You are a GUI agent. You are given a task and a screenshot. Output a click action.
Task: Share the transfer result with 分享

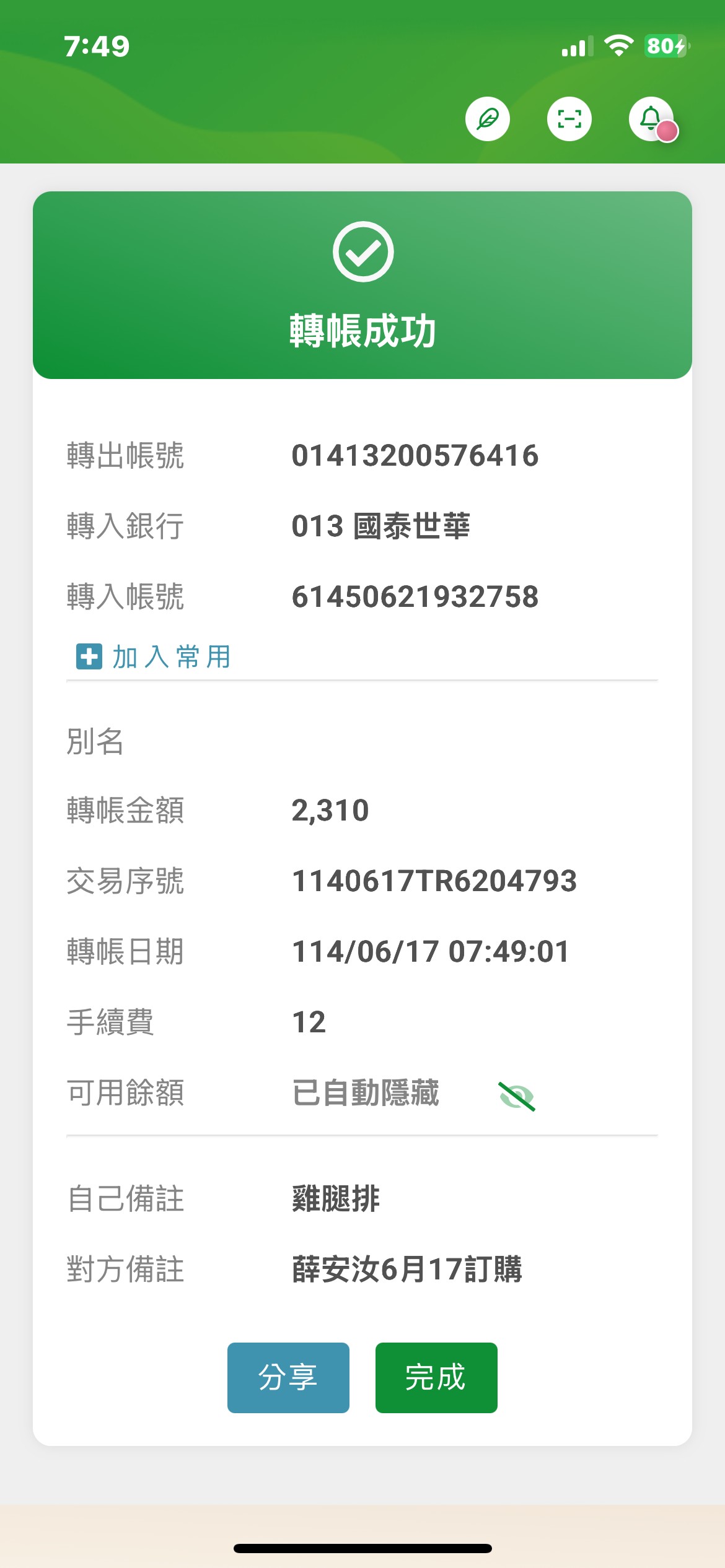click(x=288, y=1378)
